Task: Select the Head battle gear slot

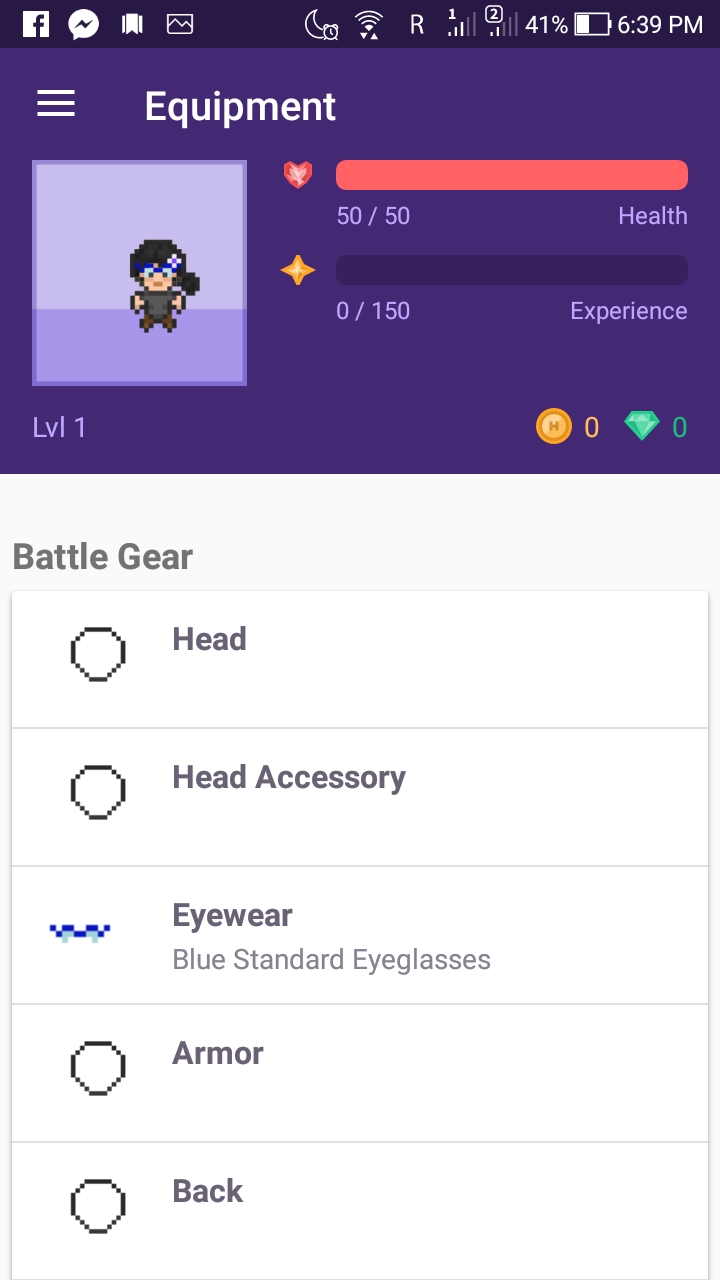Action: 360,659
